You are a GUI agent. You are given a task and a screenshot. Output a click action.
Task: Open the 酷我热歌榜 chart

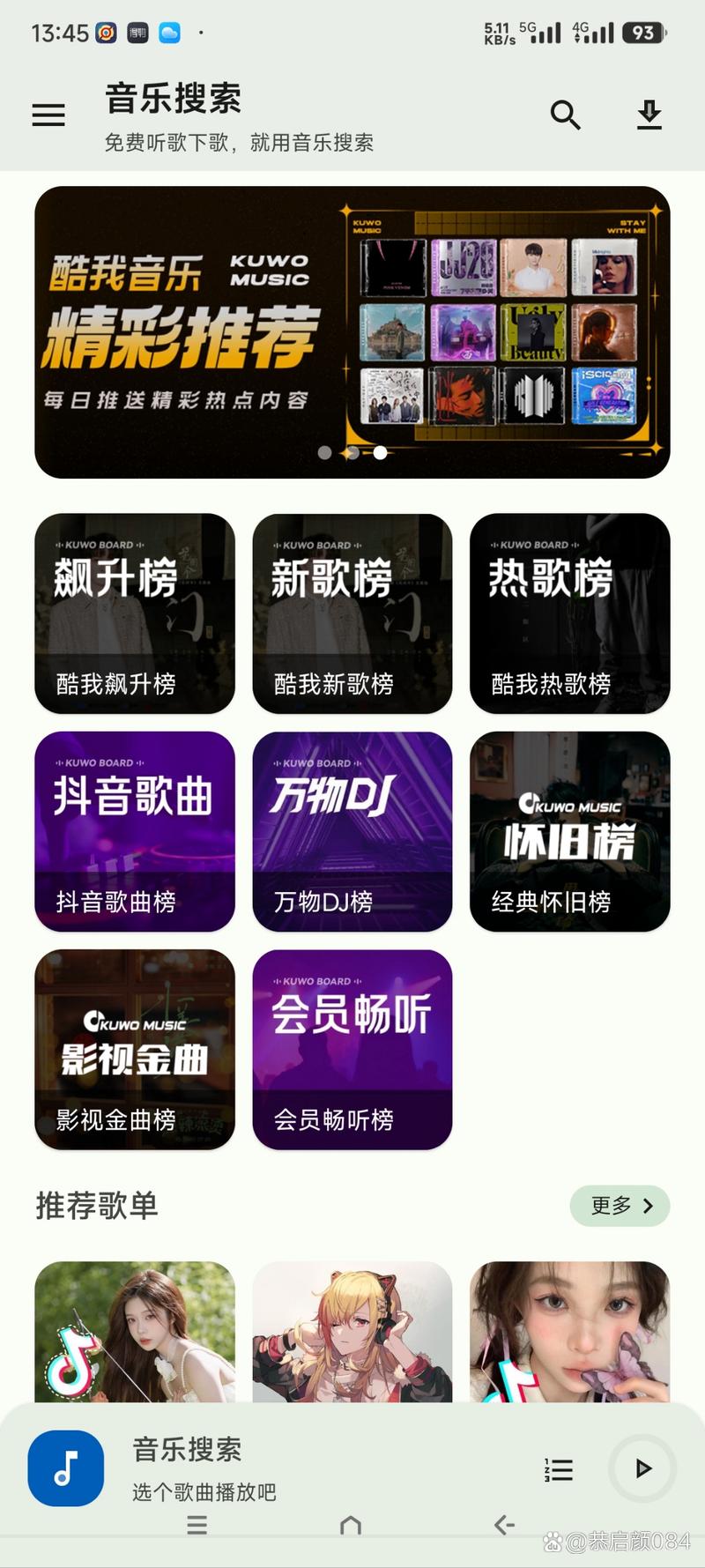coord(569,613)
